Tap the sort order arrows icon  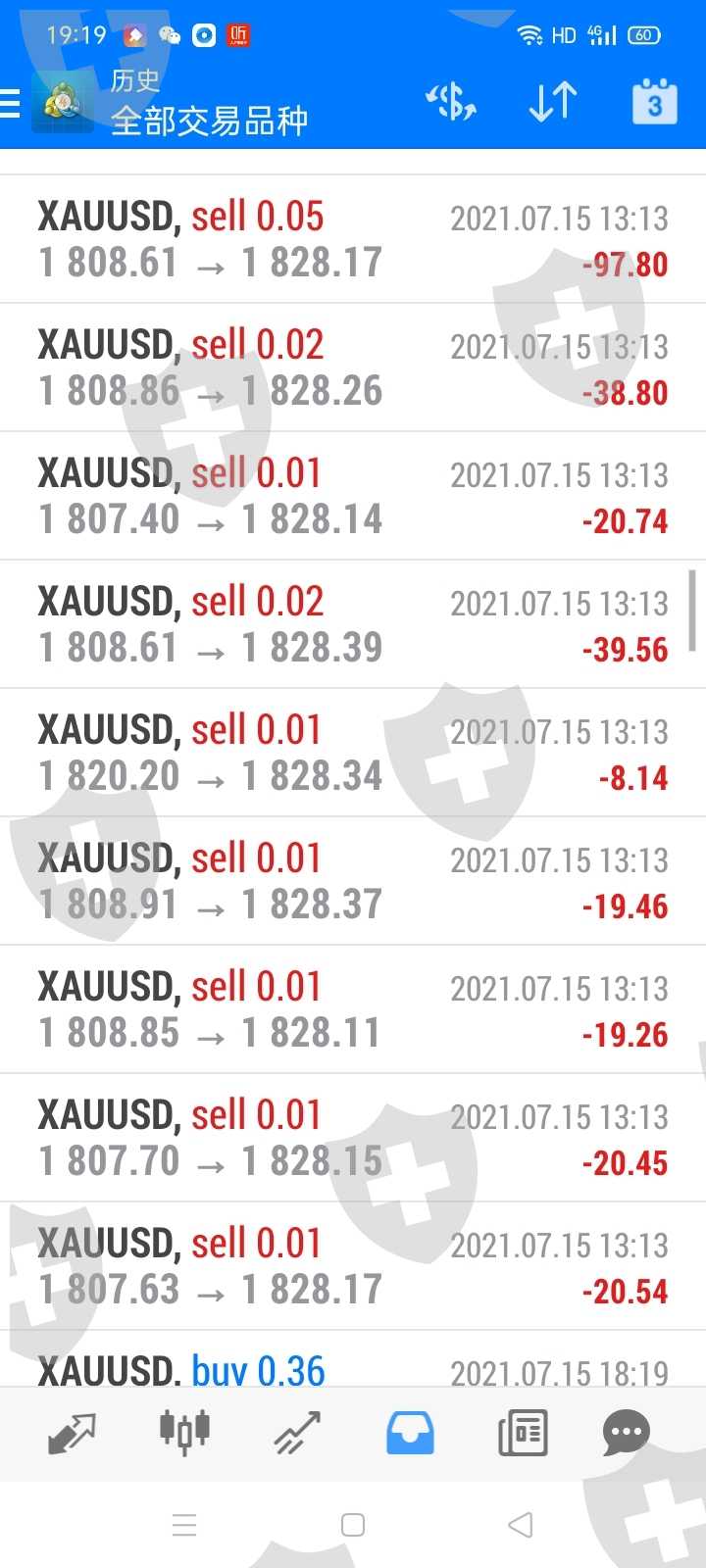click(x=553, y=102)
